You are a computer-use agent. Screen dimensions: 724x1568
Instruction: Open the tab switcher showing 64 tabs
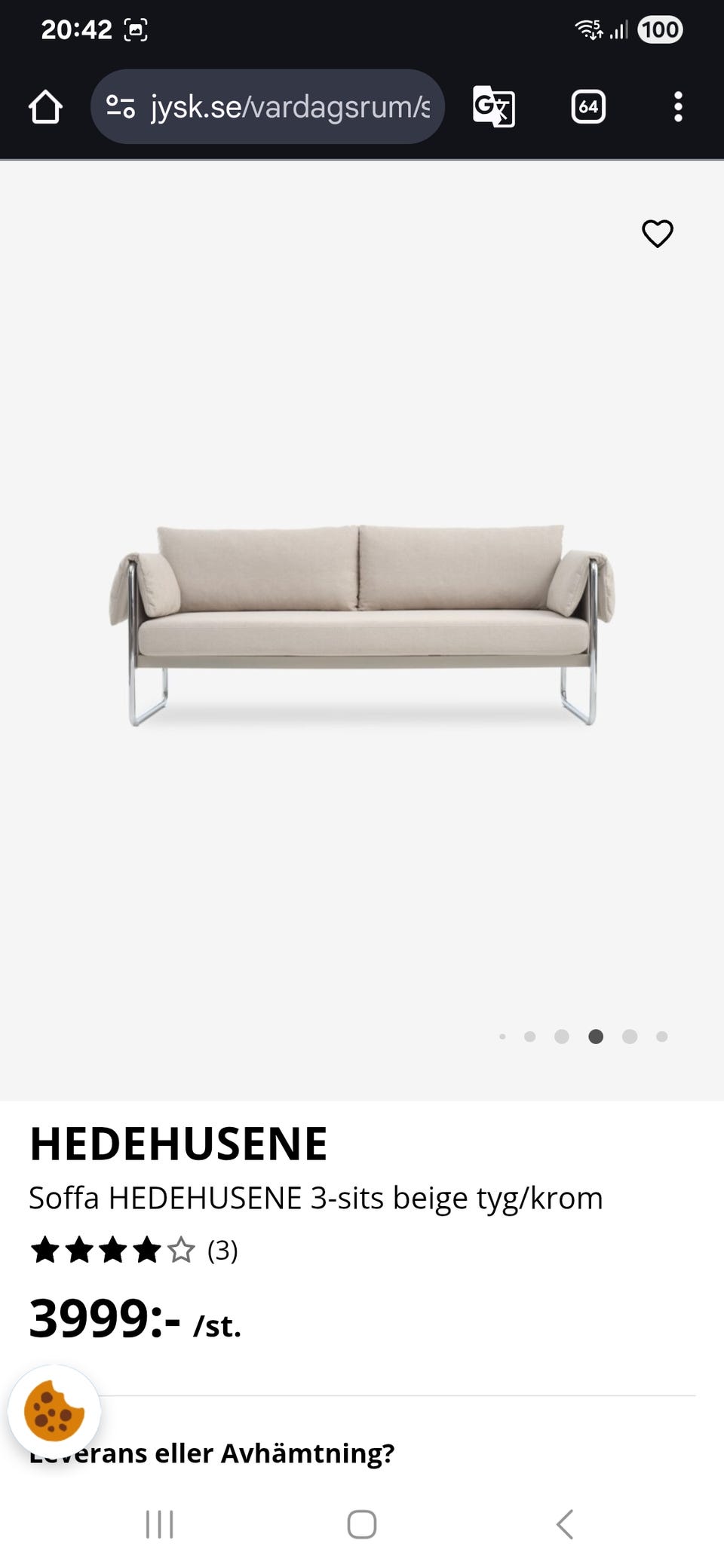click(x=587, y=106)
